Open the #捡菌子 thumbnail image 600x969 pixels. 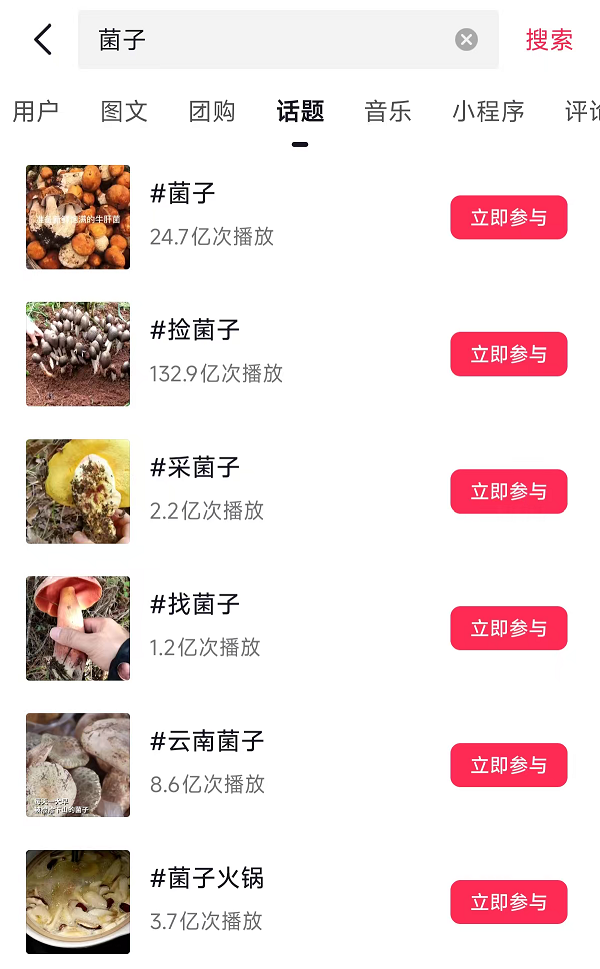click(78, 354)
